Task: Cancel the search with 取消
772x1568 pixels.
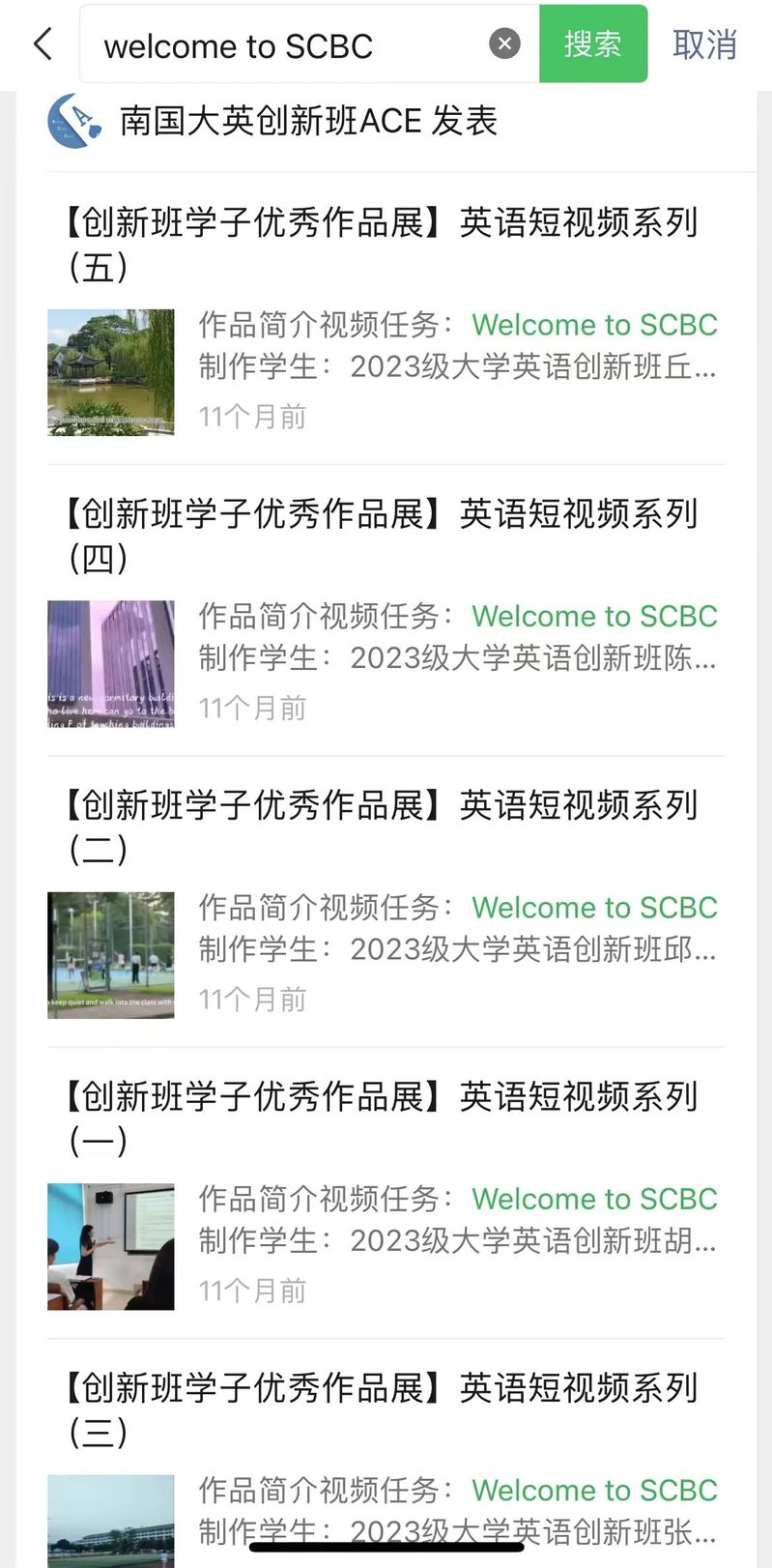Action: coord(704,44)
